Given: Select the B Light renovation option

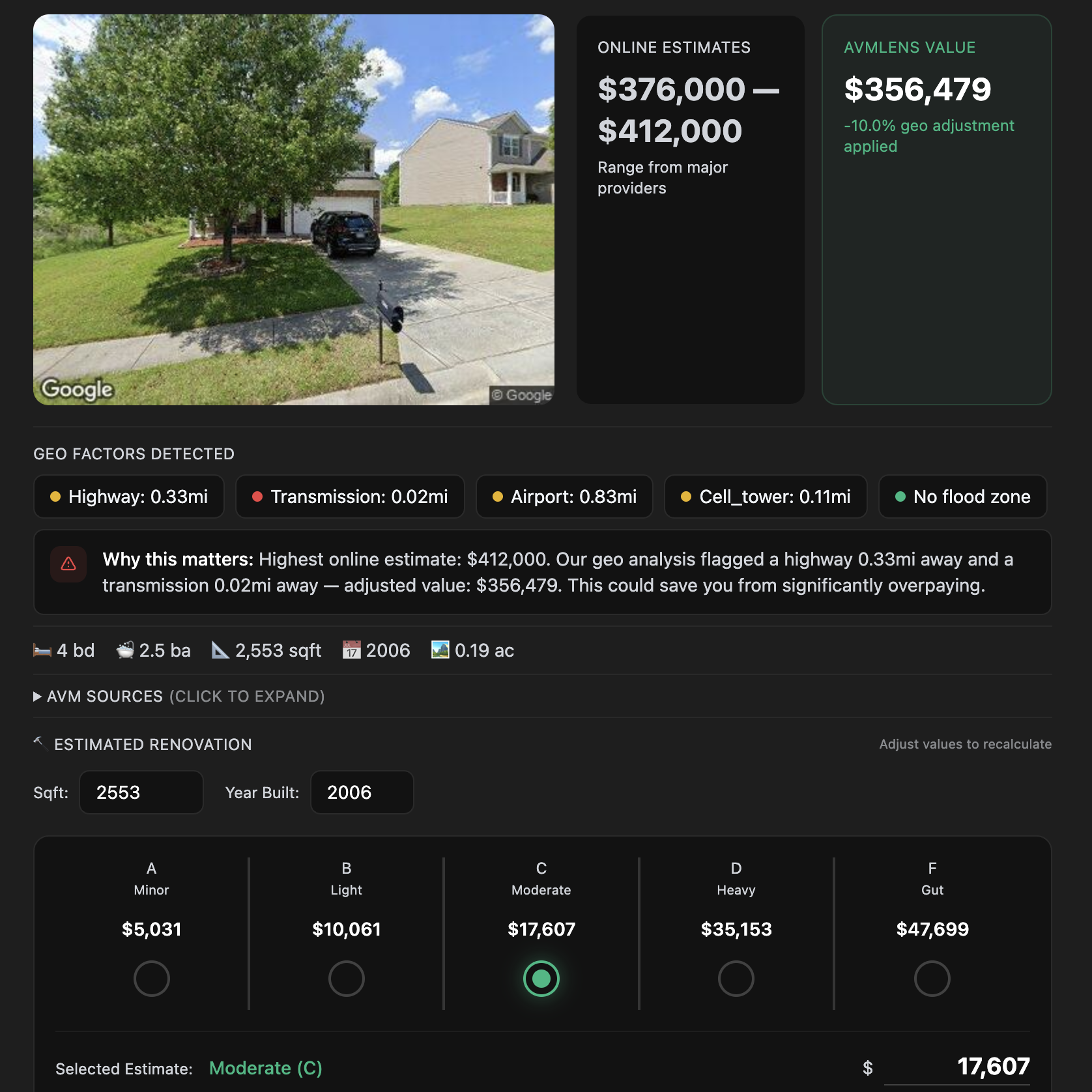Looking at the screenshot, I should [346, 978].
